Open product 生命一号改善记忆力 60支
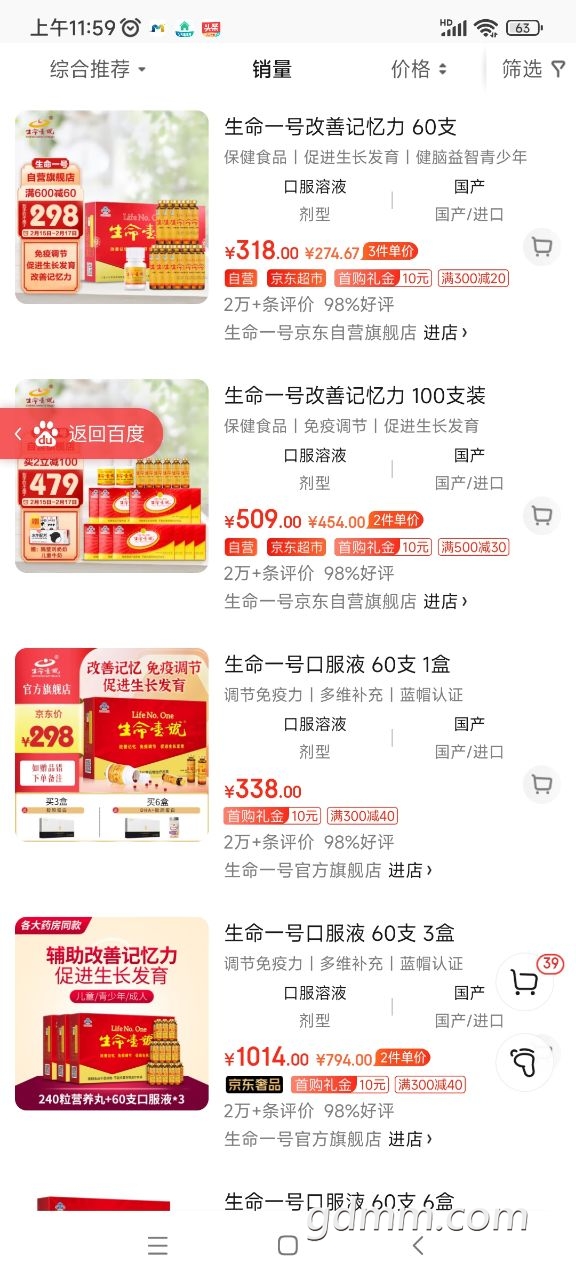Screen dimensions: 576x1280 tap(341, 127)
